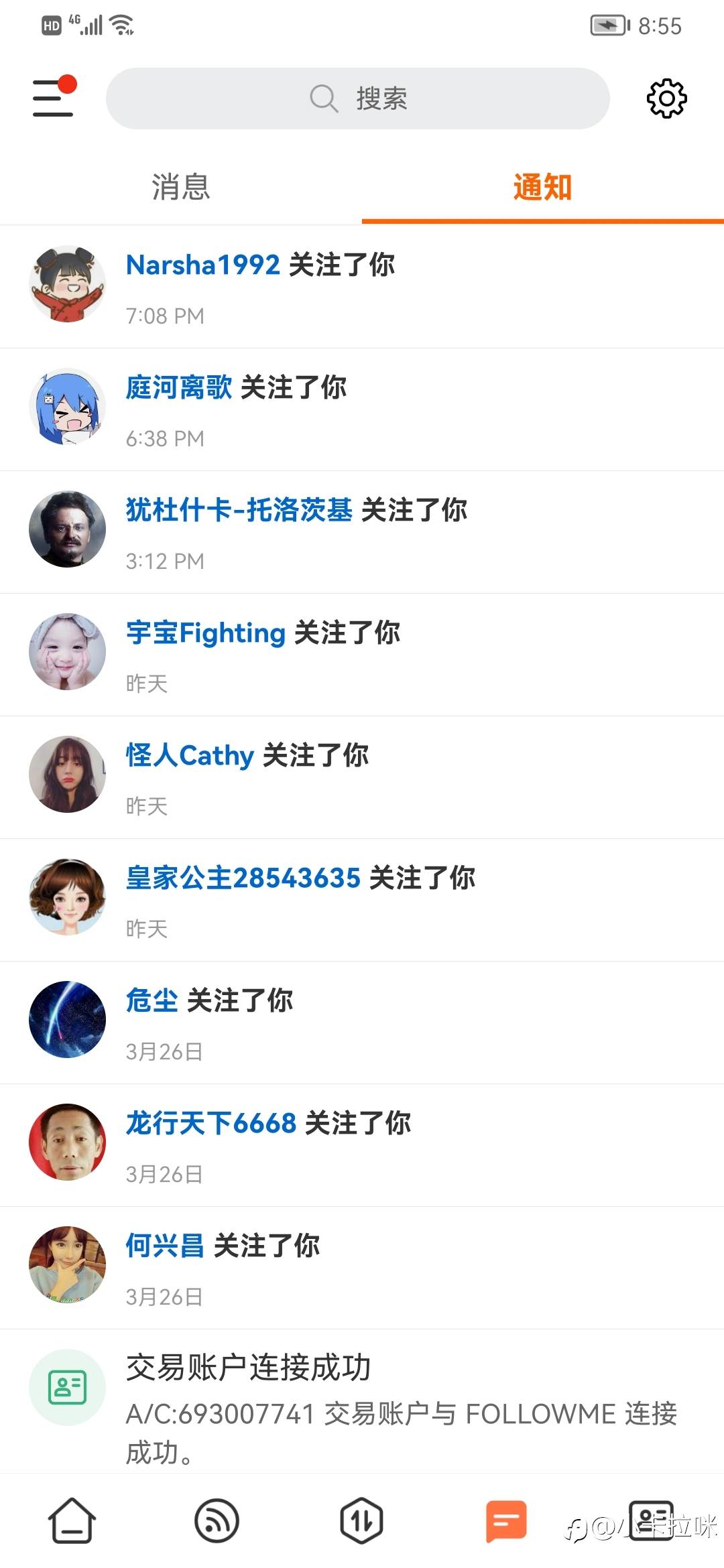
Task: Open the profile card tab
Action: click(x=651, y=1520)
